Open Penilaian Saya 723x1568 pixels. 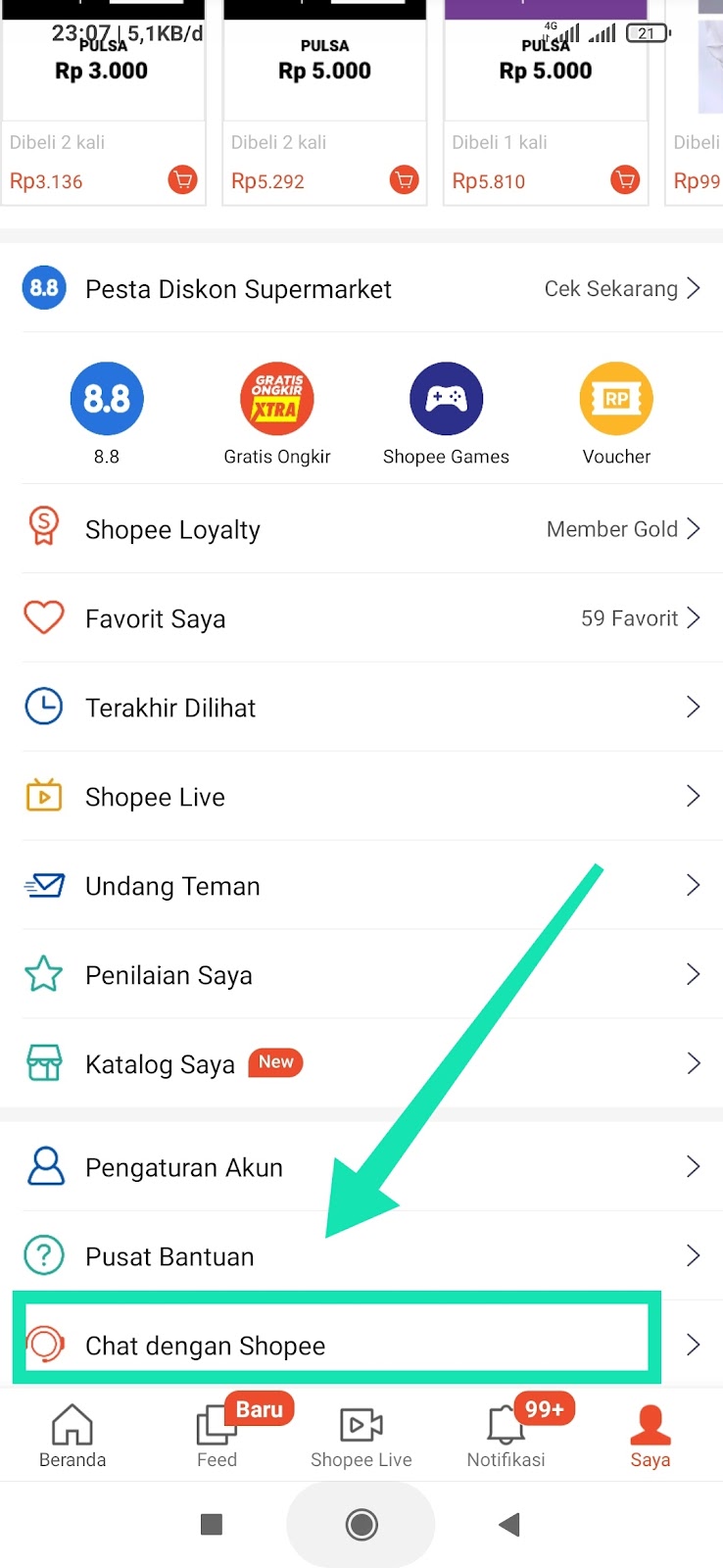click(361, 975)
